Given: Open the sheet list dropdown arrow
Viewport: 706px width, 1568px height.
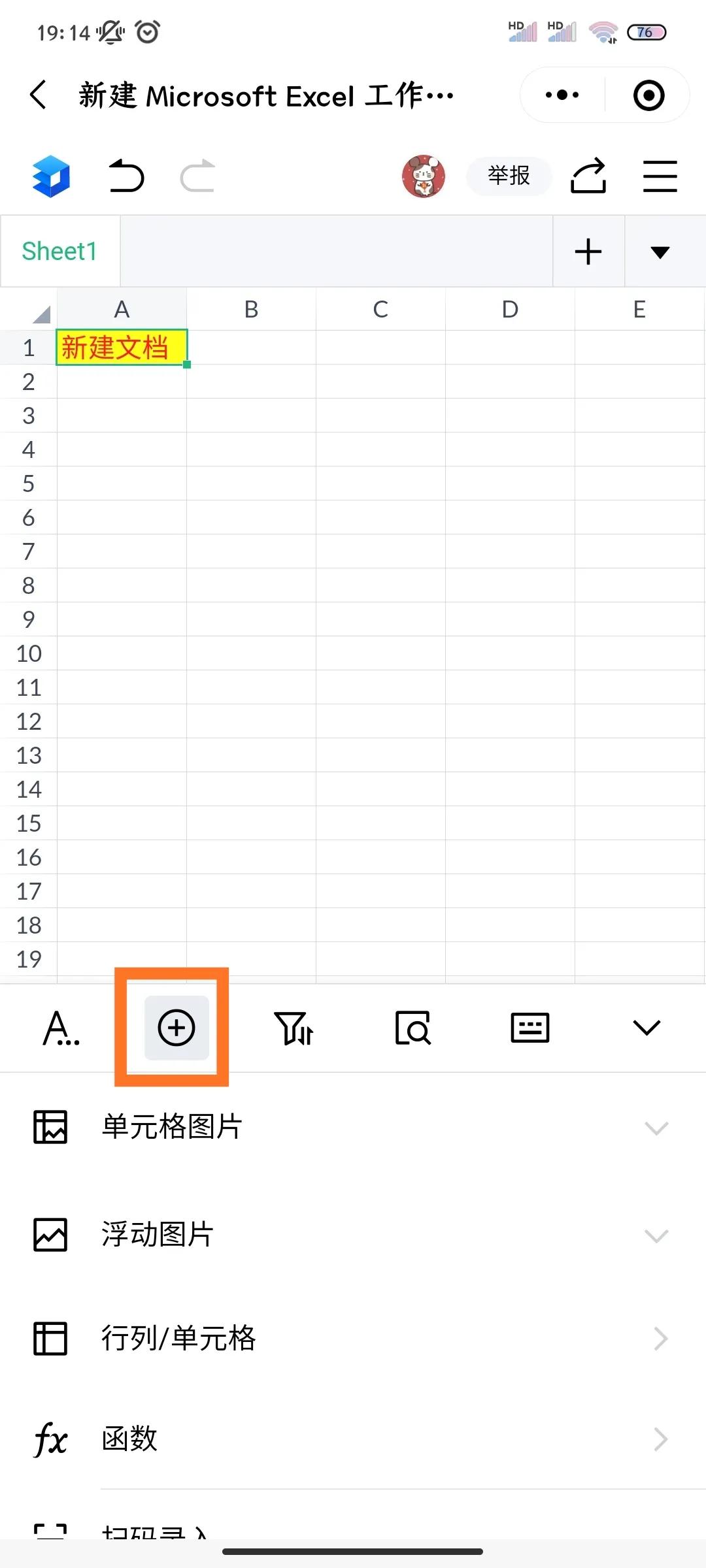Looking at the screenshot, I should [x=662, y=252].
